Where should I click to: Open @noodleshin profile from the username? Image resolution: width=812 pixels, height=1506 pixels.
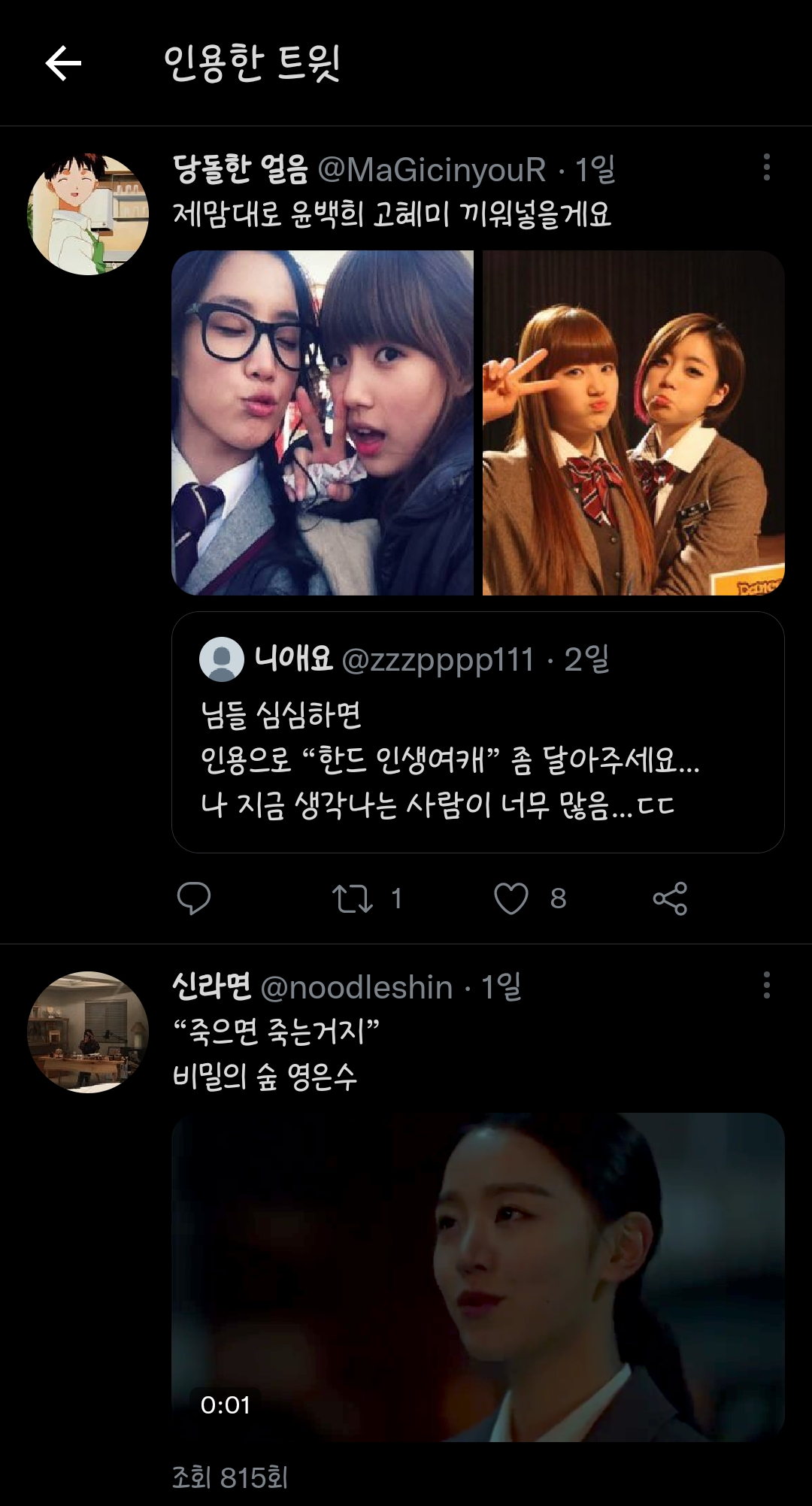point(356,987)
